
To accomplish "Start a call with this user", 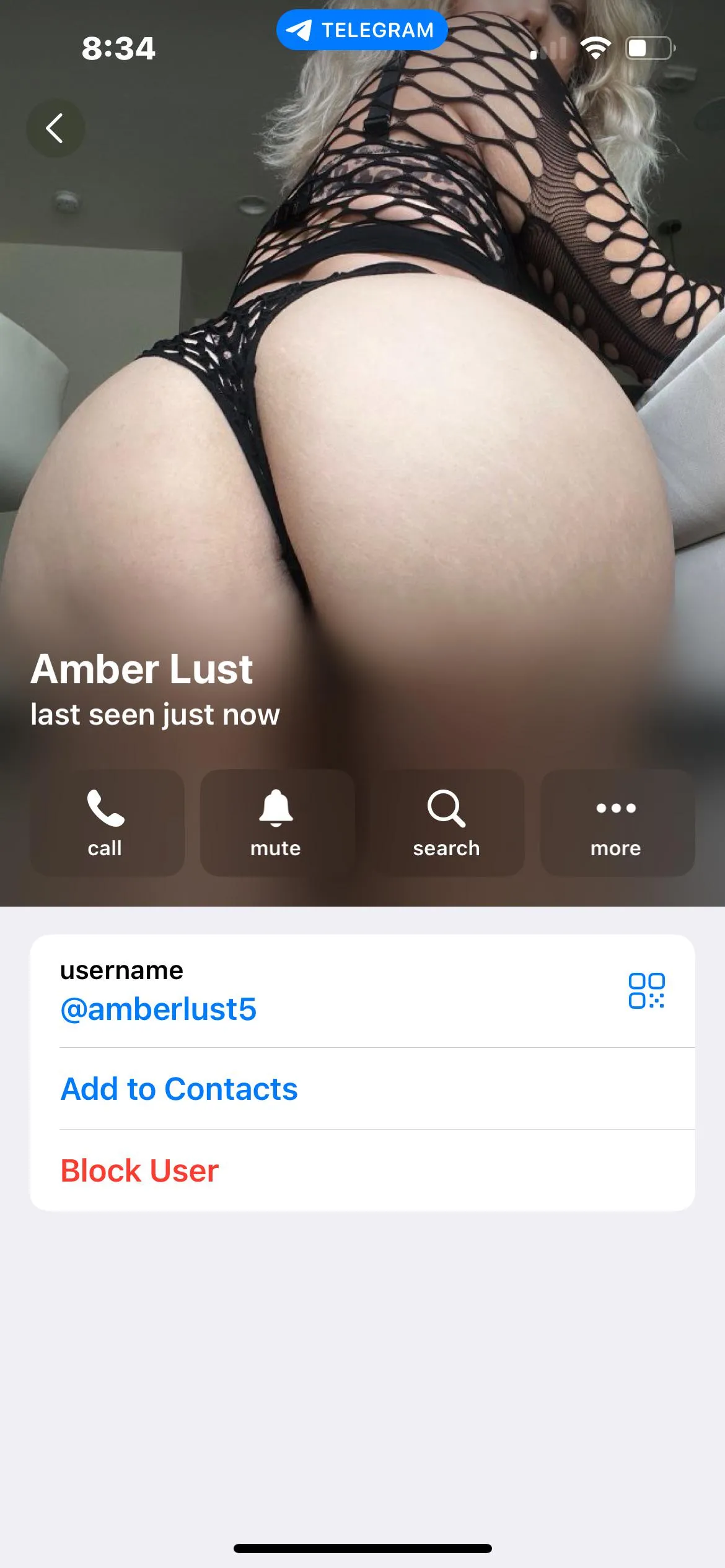I will coord(107,822).
